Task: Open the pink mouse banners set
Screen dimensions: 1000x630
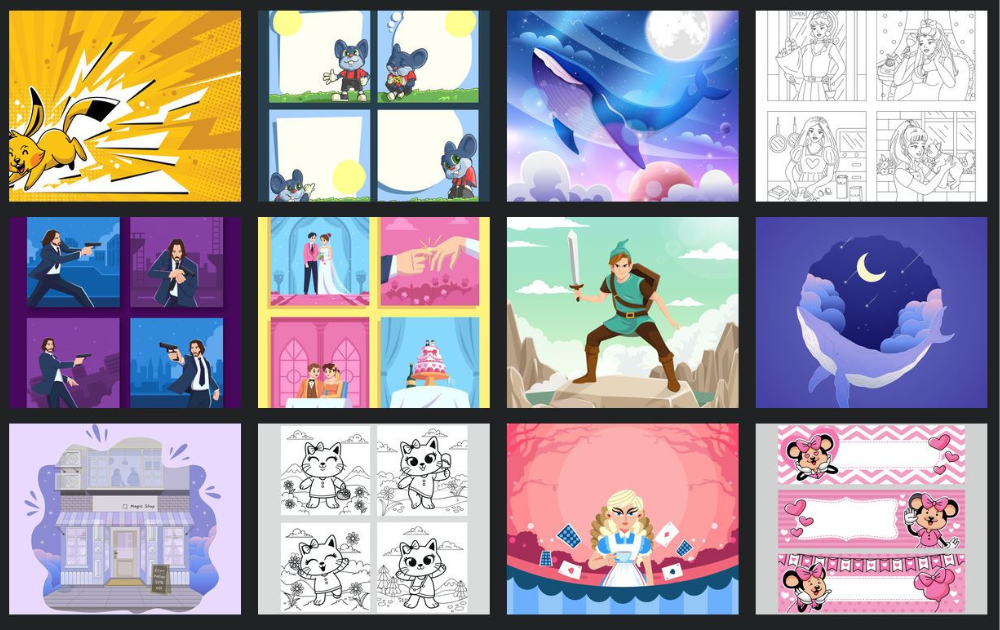Action: click(870, 518)
